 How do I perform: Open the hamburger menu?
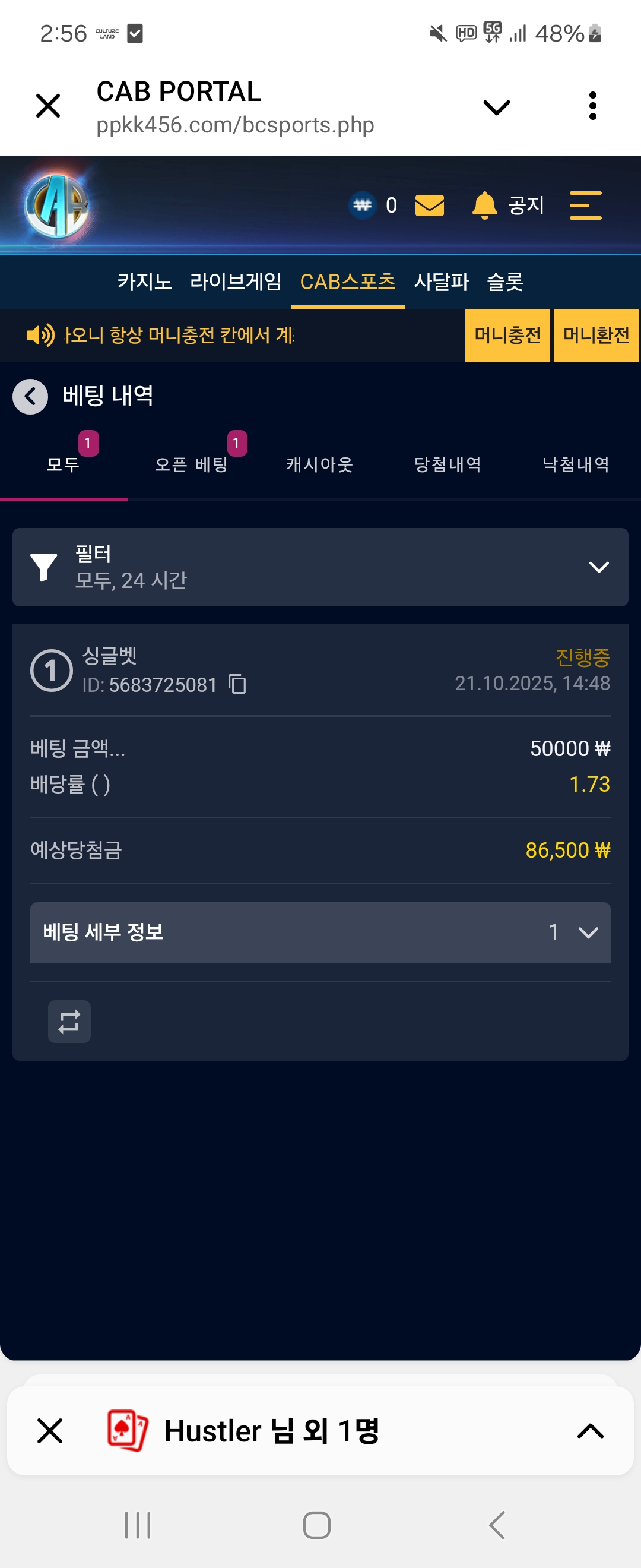(x=585, y=205)
